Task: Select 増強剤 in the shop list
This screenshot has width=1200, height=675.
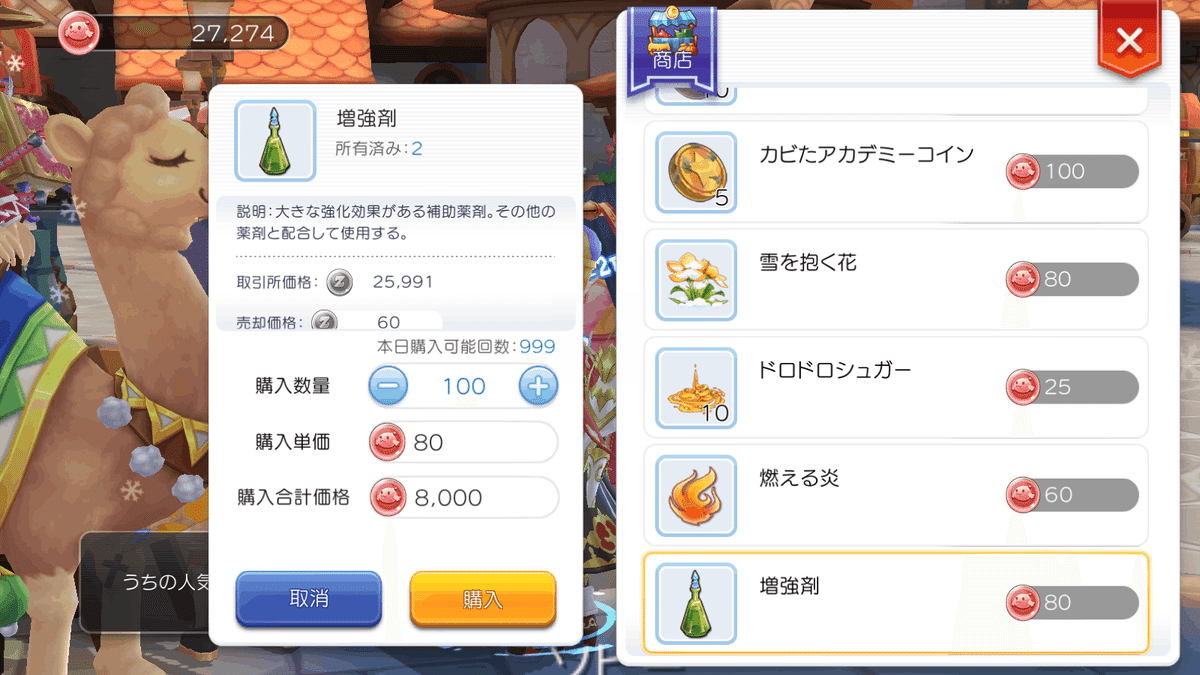Action: click(x=895, y=603)
